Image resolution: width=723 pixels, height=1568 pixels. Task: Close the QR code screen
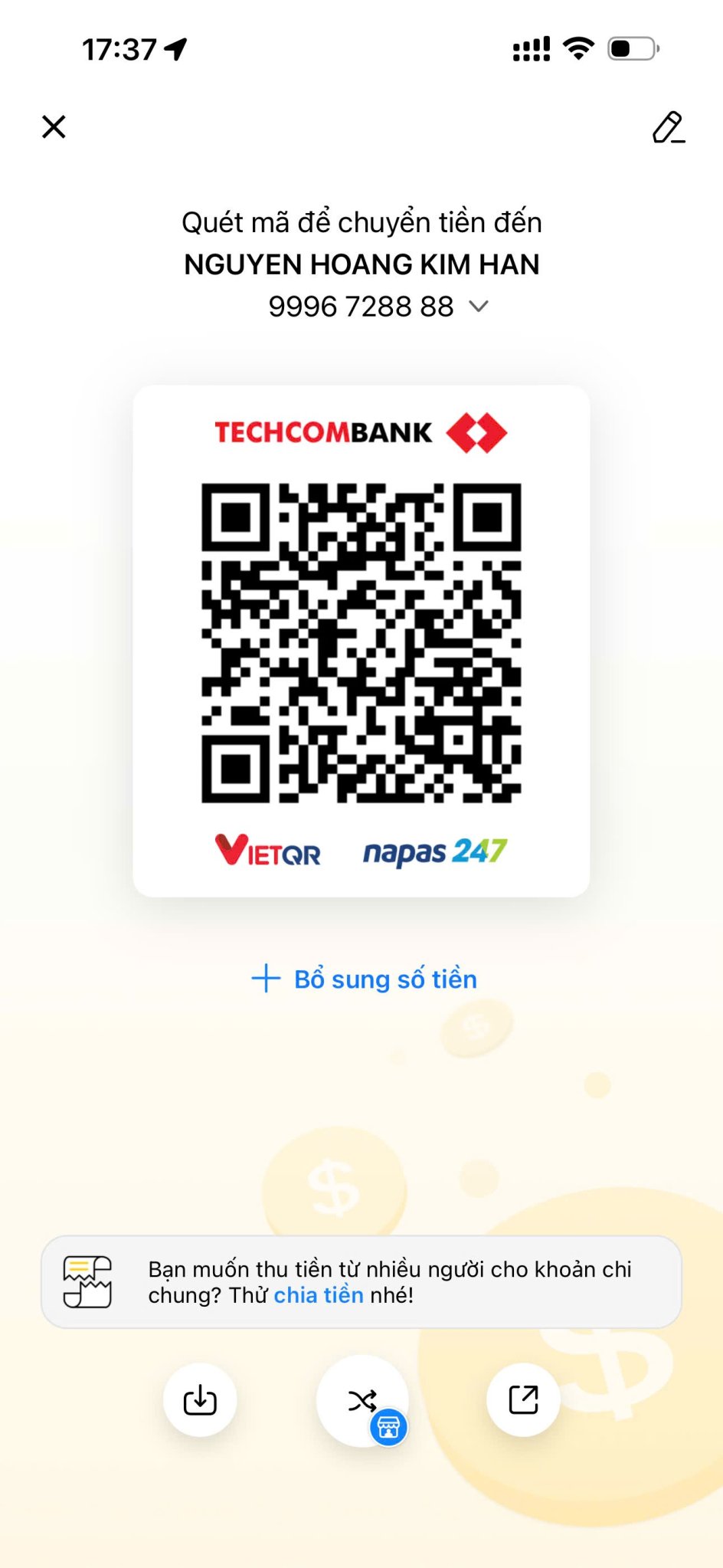tap(54, 126)
